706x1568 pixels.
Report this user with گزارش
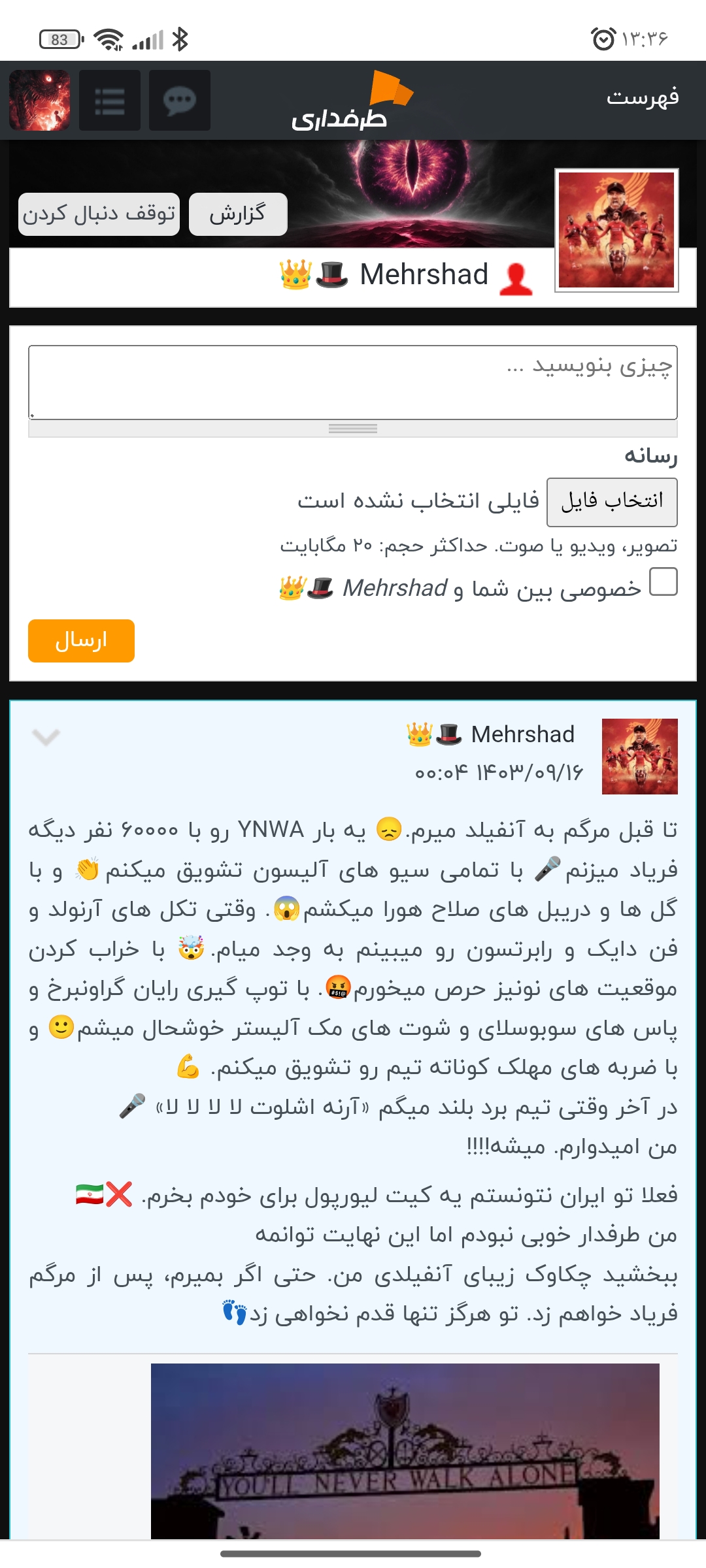(238, 214)
